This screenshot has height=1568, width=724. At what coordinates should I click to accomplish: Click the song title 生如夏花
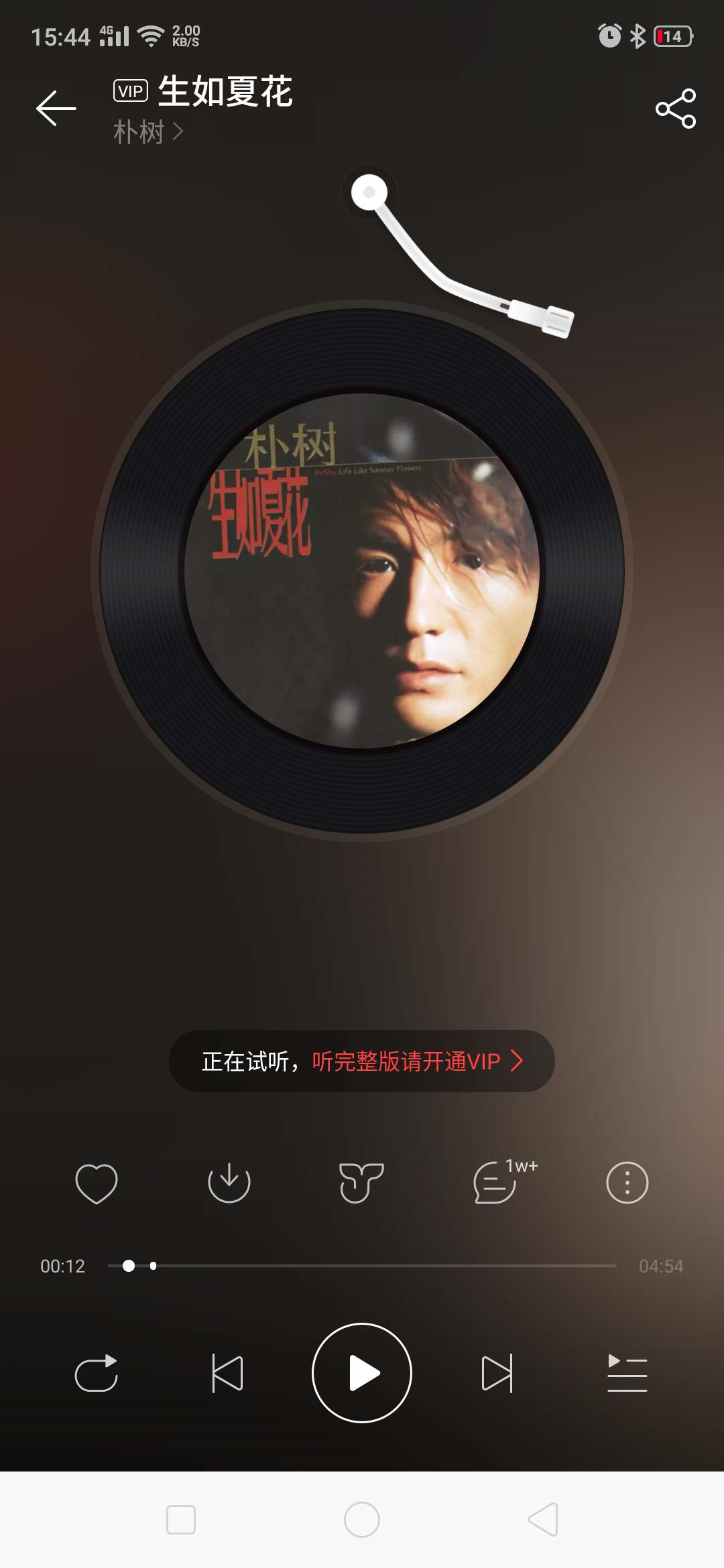(226, 93)
